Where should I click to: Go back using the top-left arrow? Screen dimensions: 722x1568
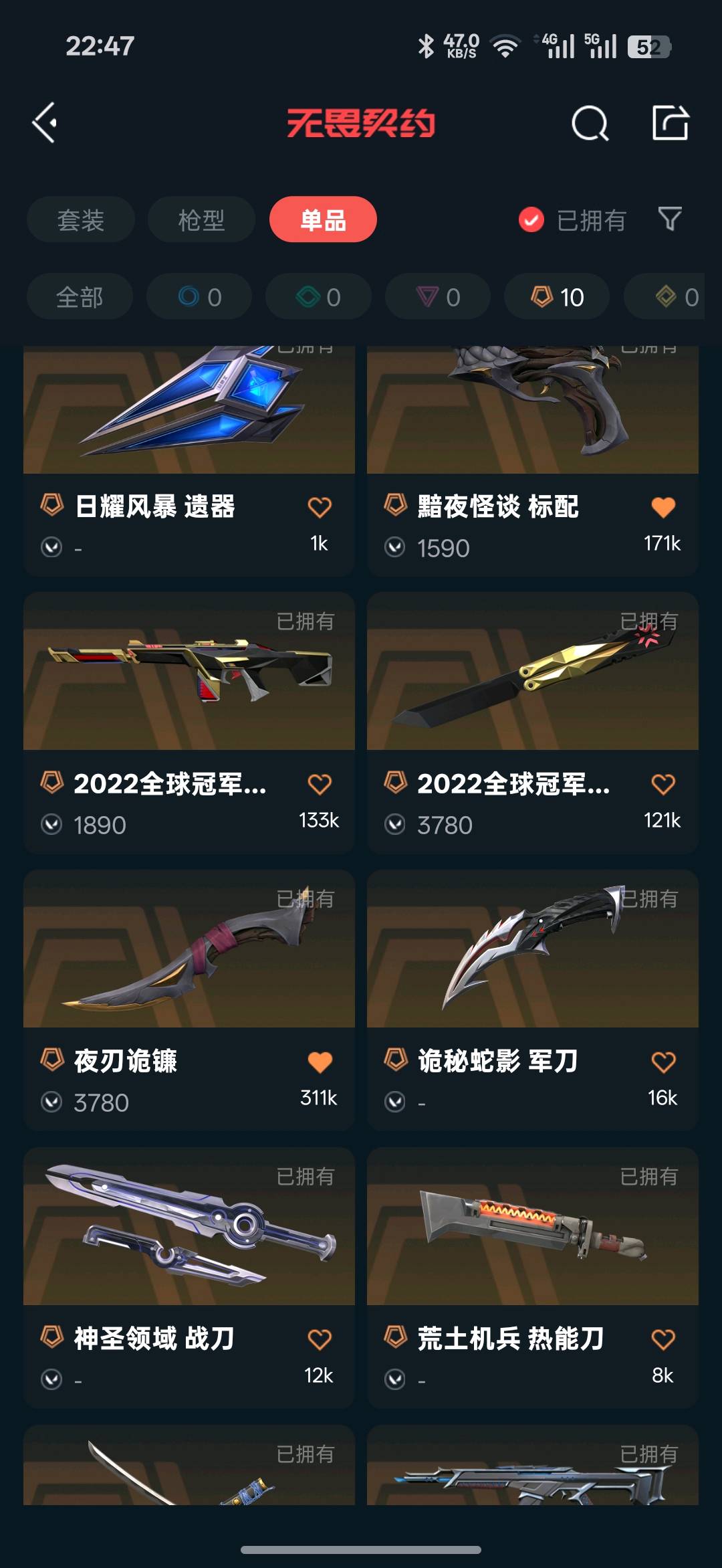45,123
